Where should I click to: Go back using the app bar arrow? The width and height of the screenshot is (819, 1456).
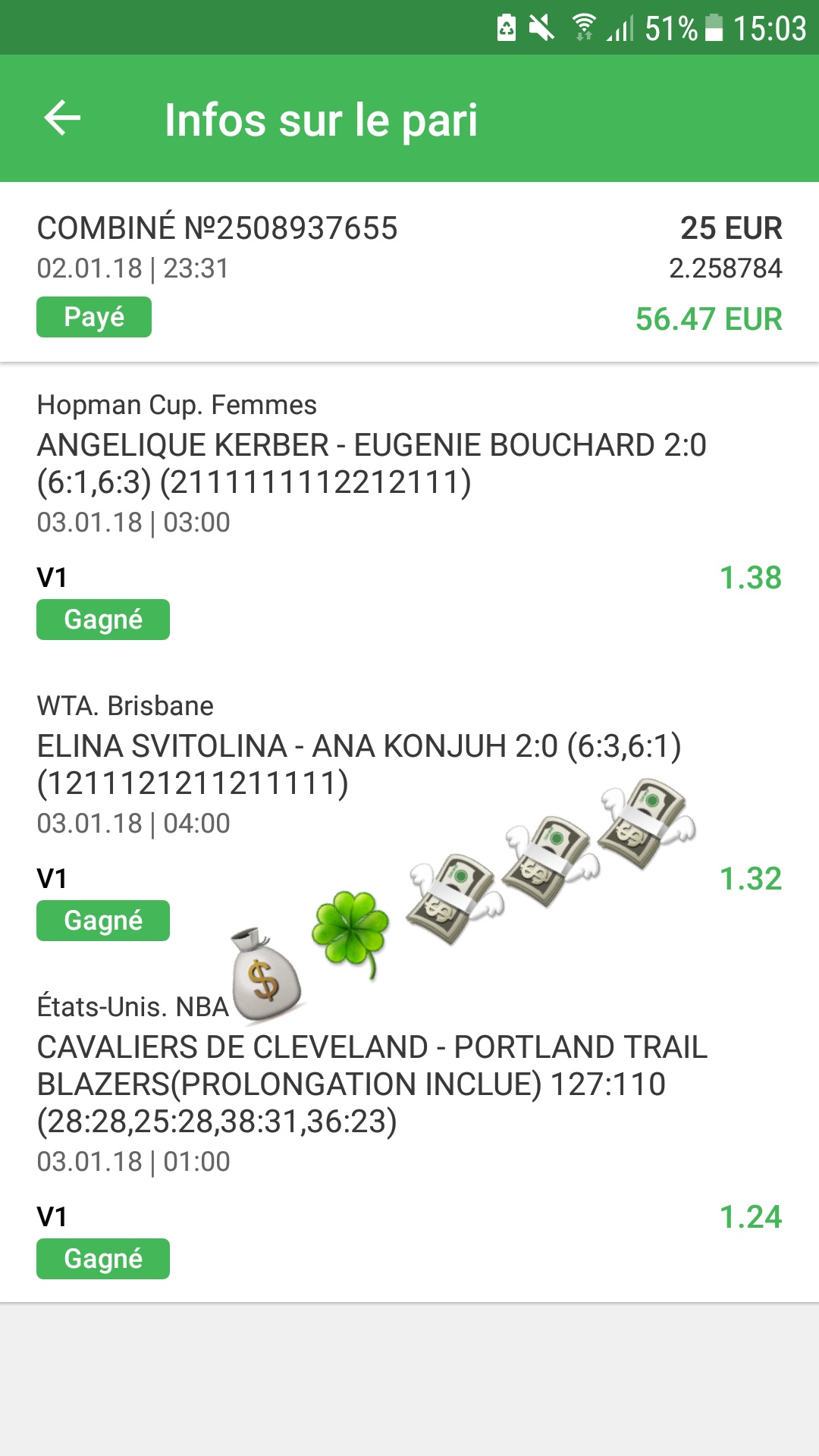[62, 118]
